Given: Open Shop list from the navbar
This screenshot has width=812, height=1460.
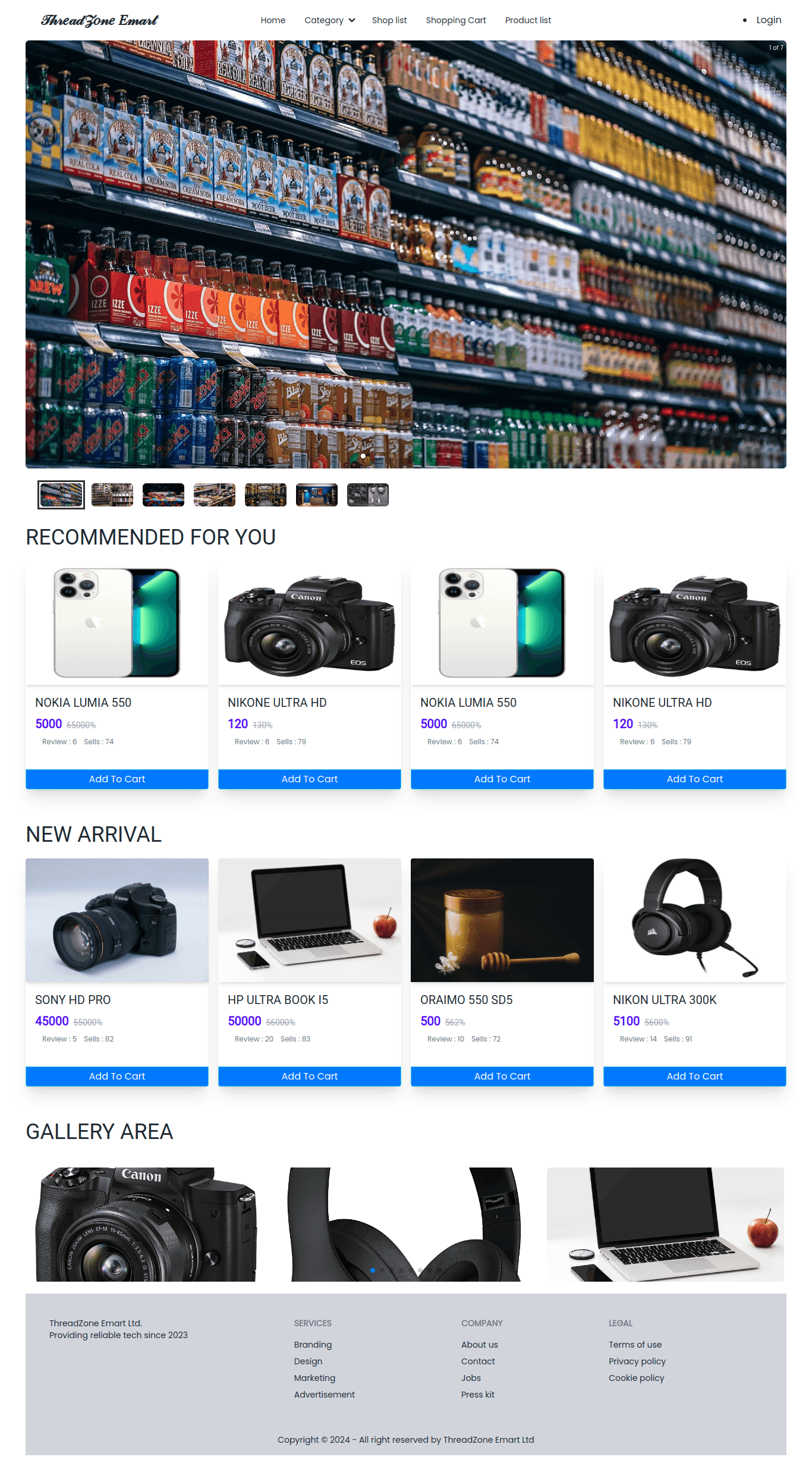Looking at the screenshot, I should (x=389, y=20).
